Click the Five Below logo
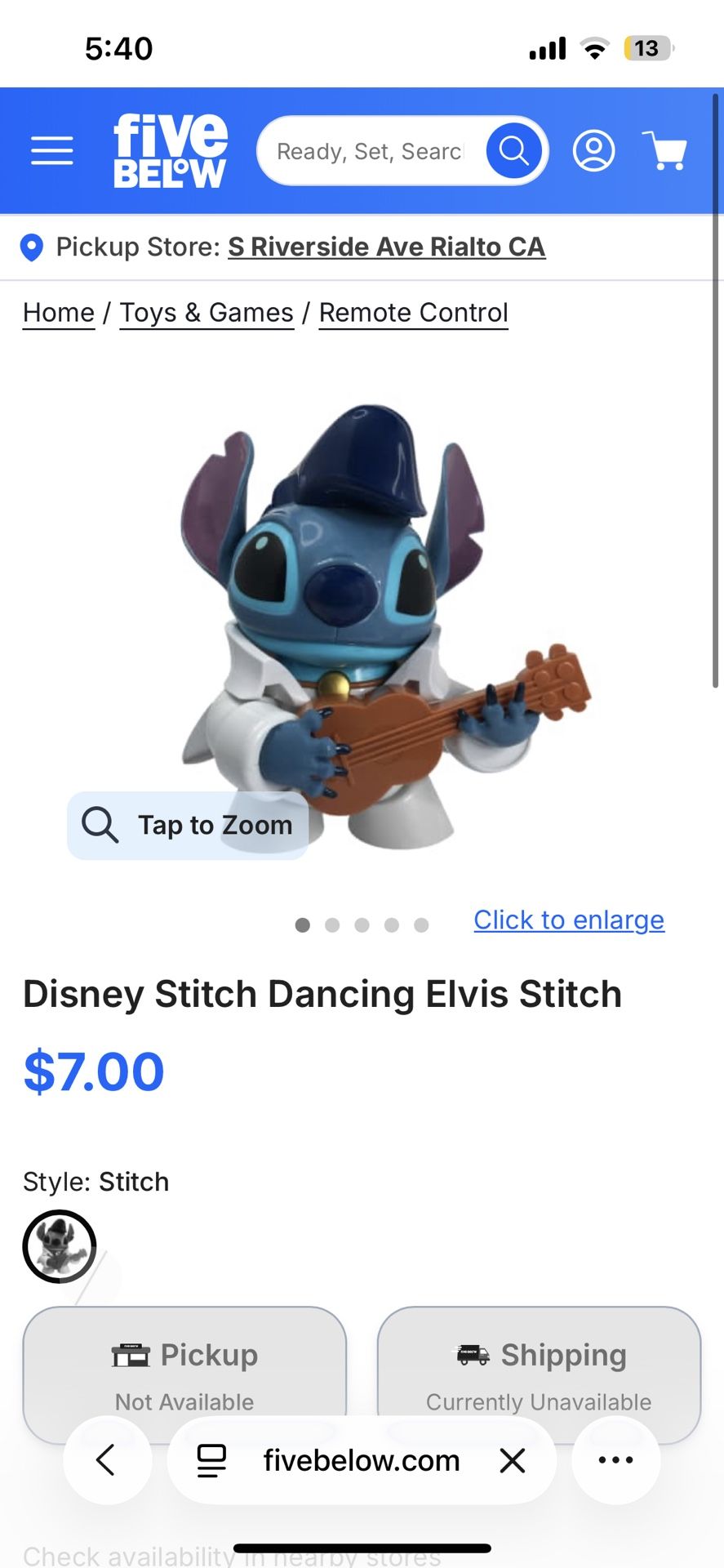Screen dimensions: 724x1568 [169, 150]
